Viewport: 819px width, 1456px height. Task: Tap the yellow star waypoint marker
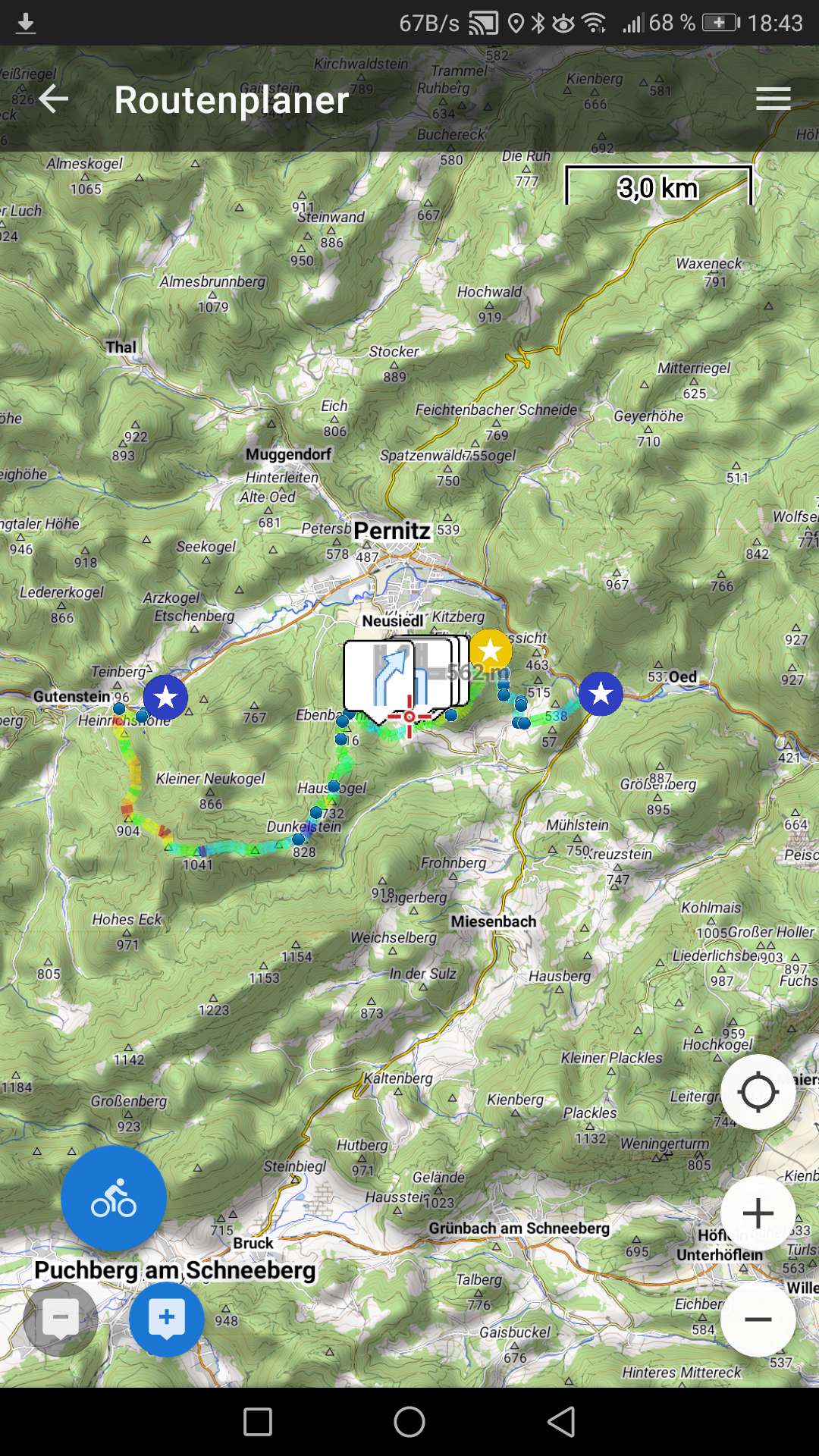491,651
